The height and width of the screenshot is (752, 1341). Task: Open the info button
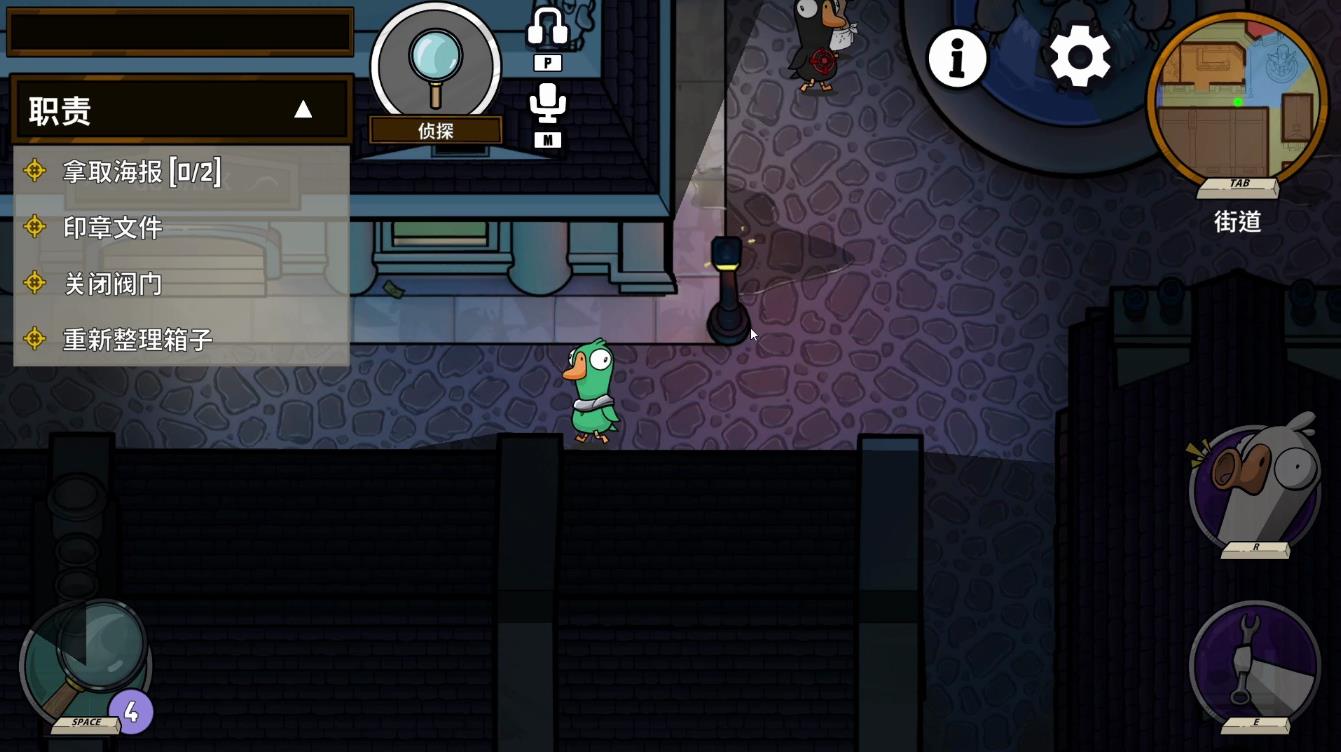point(957,58)
